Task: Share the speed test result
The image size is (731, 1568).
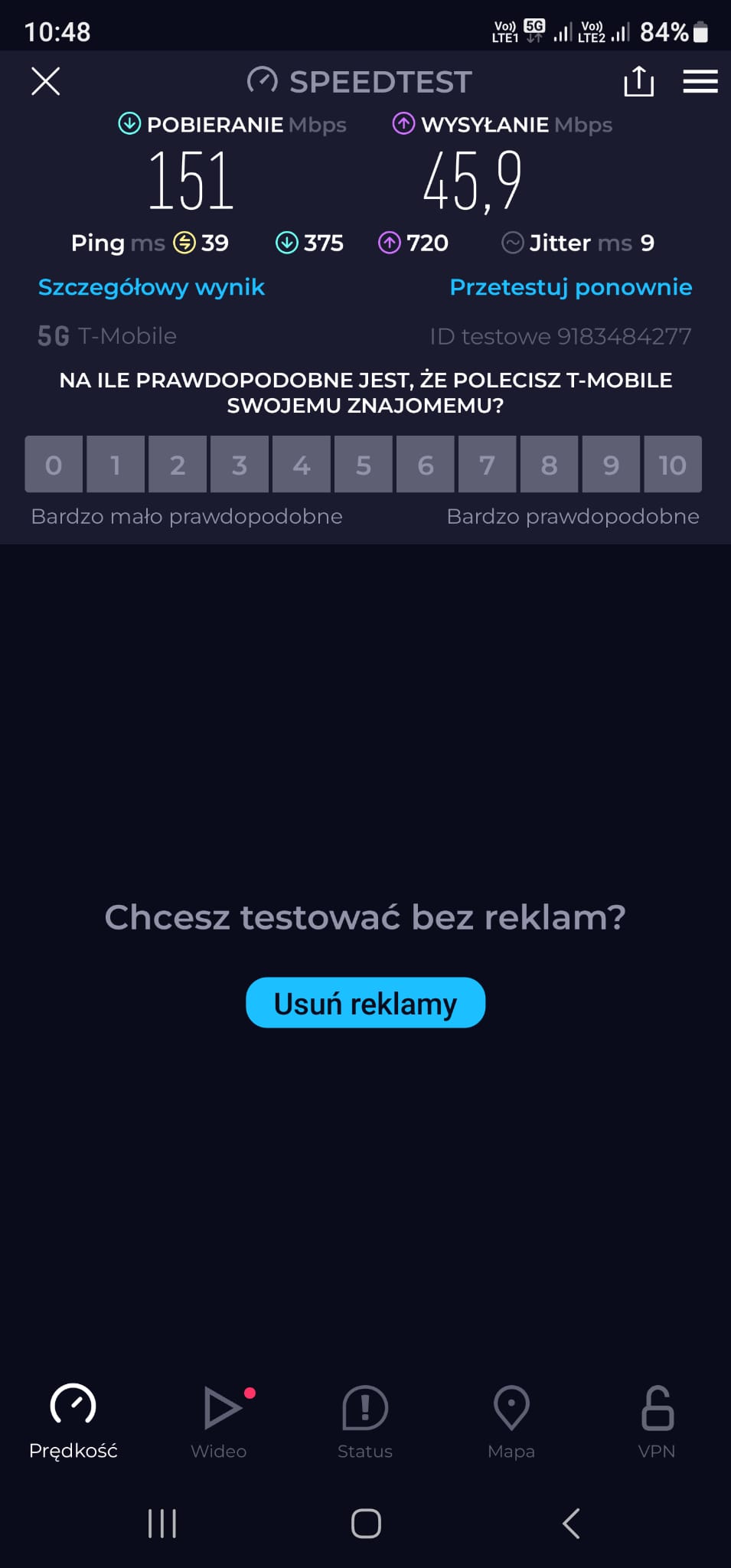Action: 638,81
